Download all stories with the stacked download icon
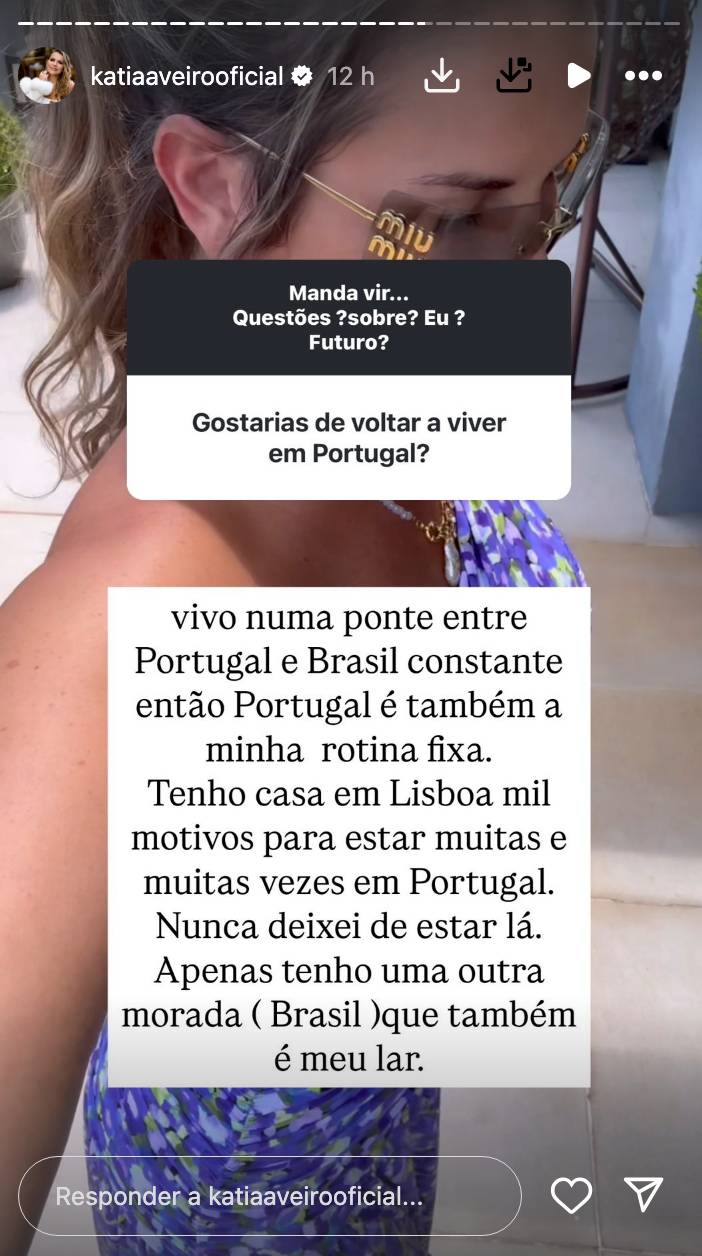Image resolution: width=702 pixels, height=1256 pixels. [513, 76]
